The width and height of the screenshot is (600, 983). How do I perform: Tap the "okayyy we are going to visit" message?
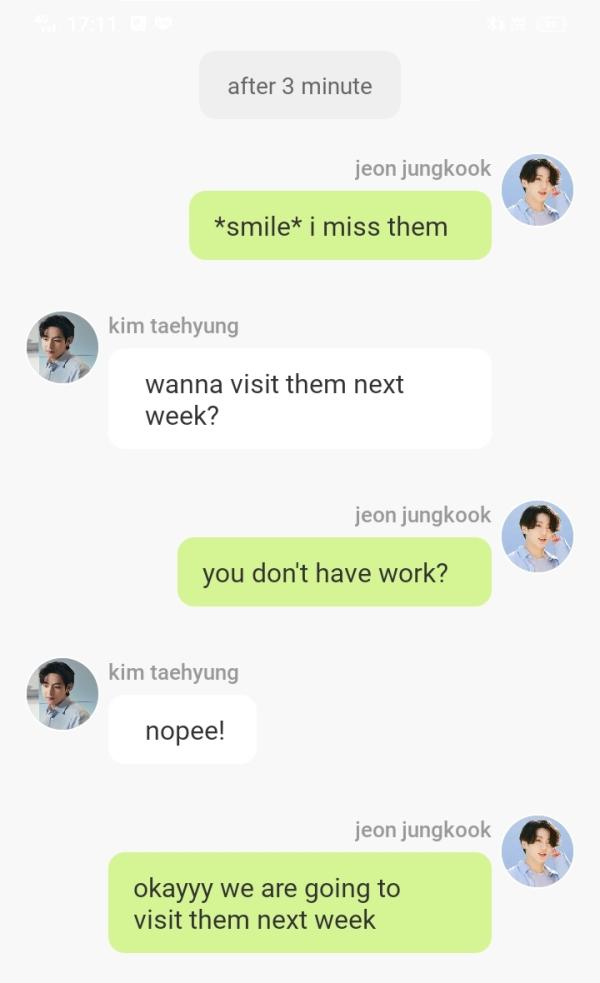tap(299, 903)
